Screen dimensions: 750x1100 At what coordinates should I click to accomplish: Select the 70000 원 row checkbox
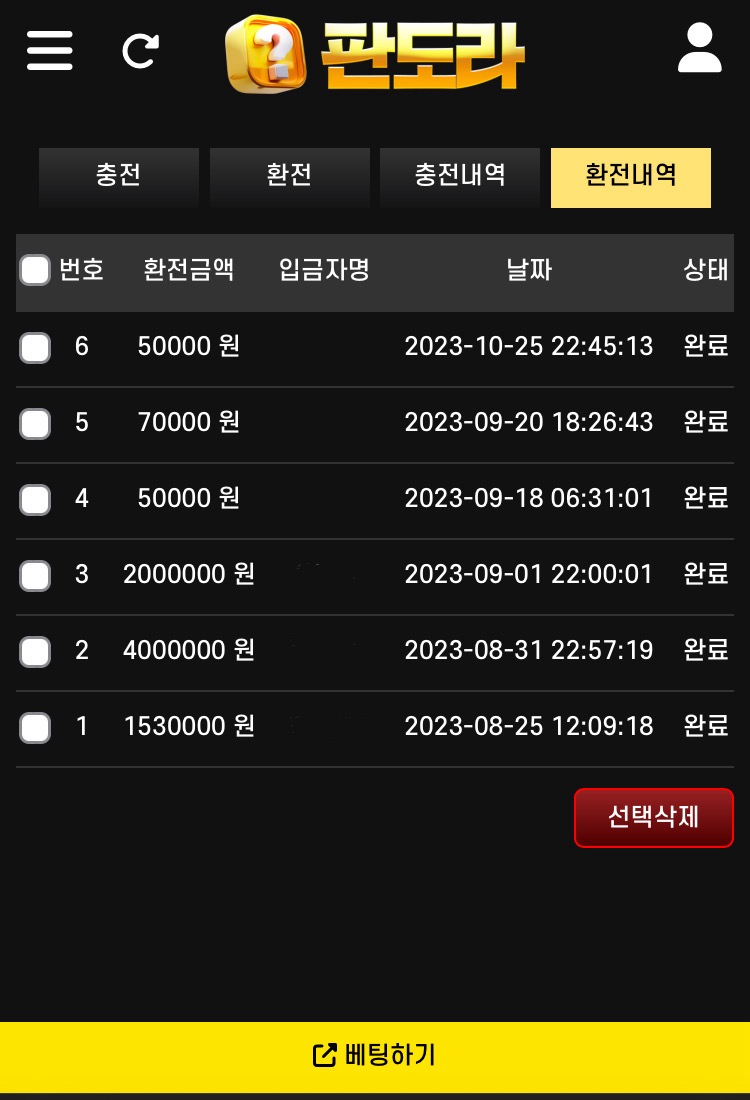[x=35, y=424]
